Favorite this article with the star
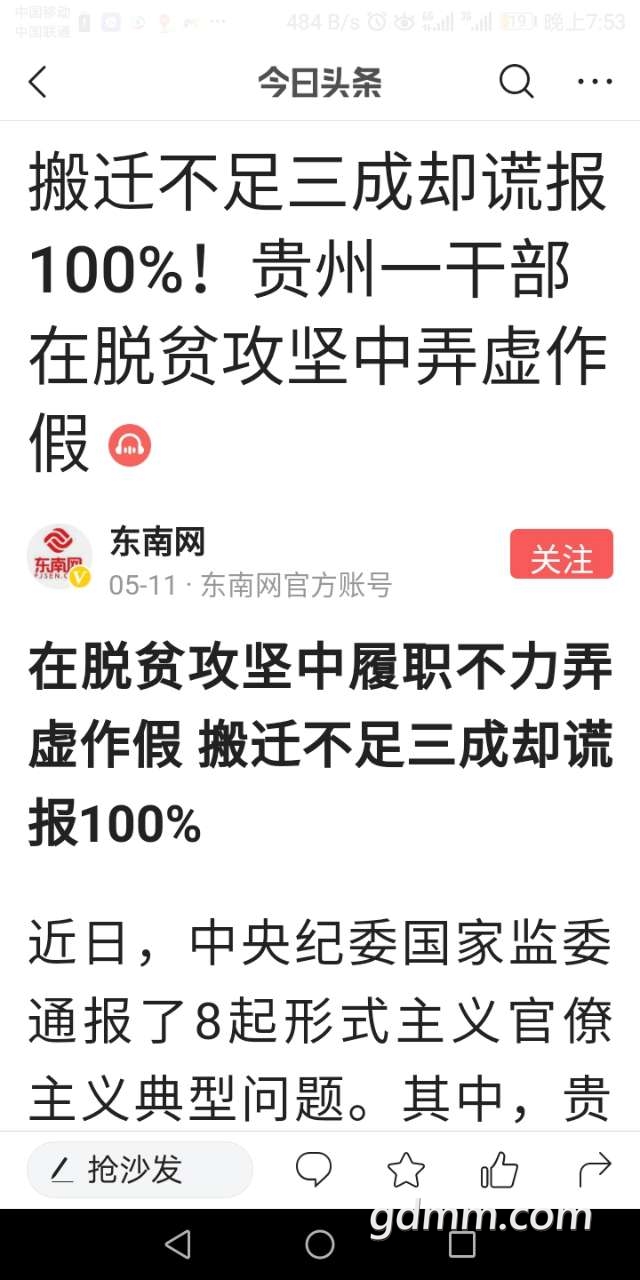The height and width of the screenshot is (1280, 640). [x=405, y=1169]
